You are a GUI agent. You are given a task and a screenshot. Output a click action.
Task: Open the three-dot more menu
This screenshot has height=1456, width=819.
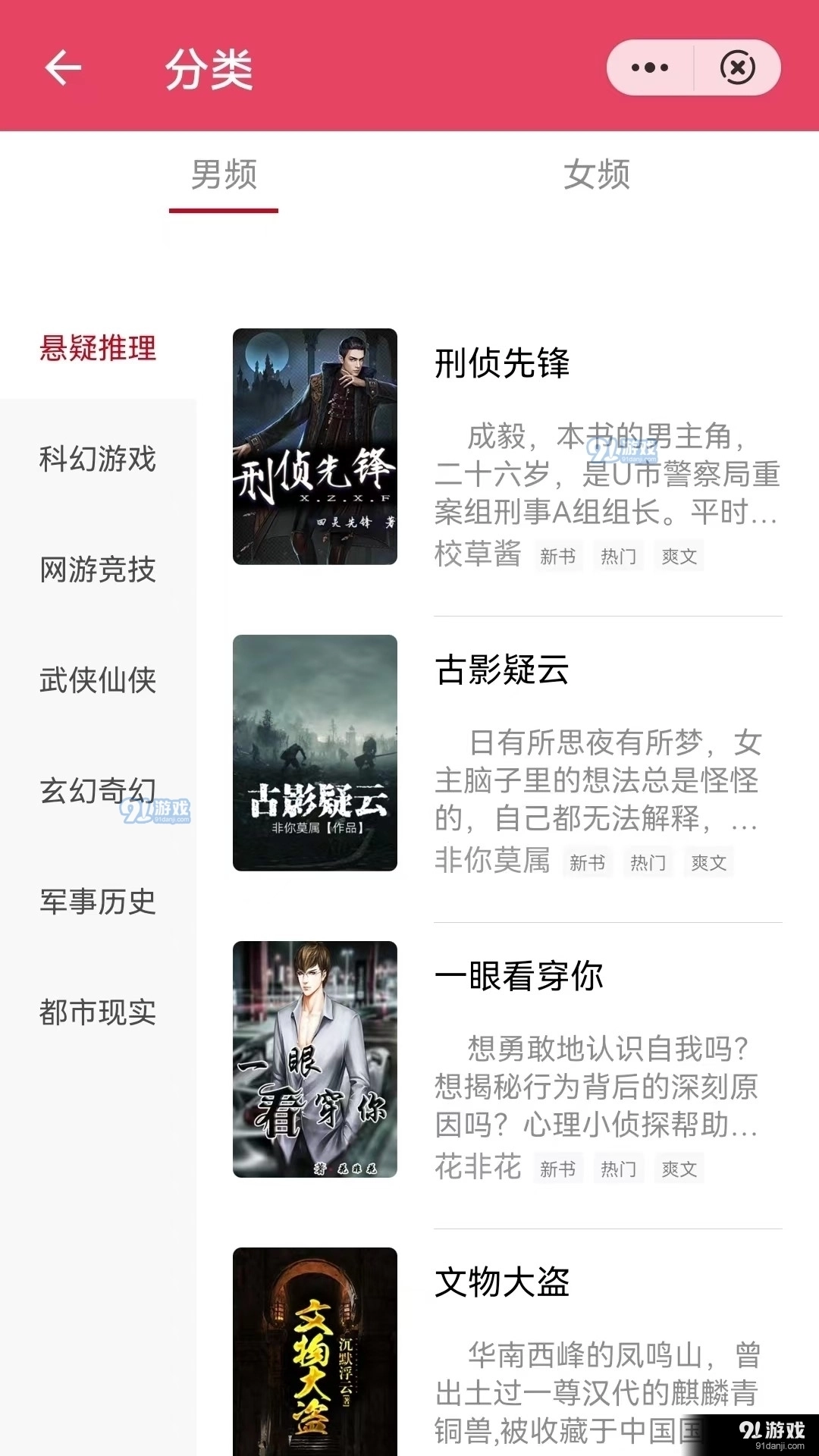point(650,68)
